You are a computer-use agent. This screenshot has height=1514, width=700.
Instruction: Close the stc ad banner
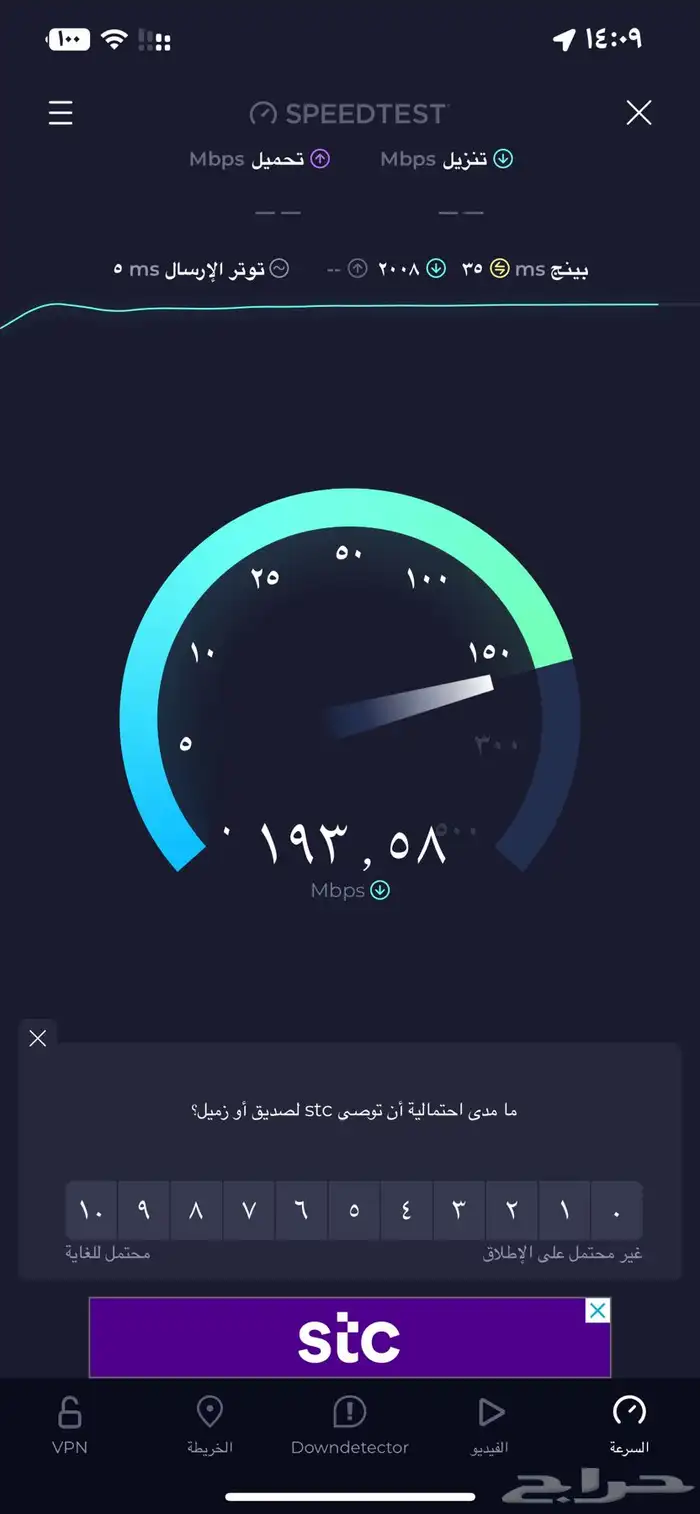coord(597,1311)
